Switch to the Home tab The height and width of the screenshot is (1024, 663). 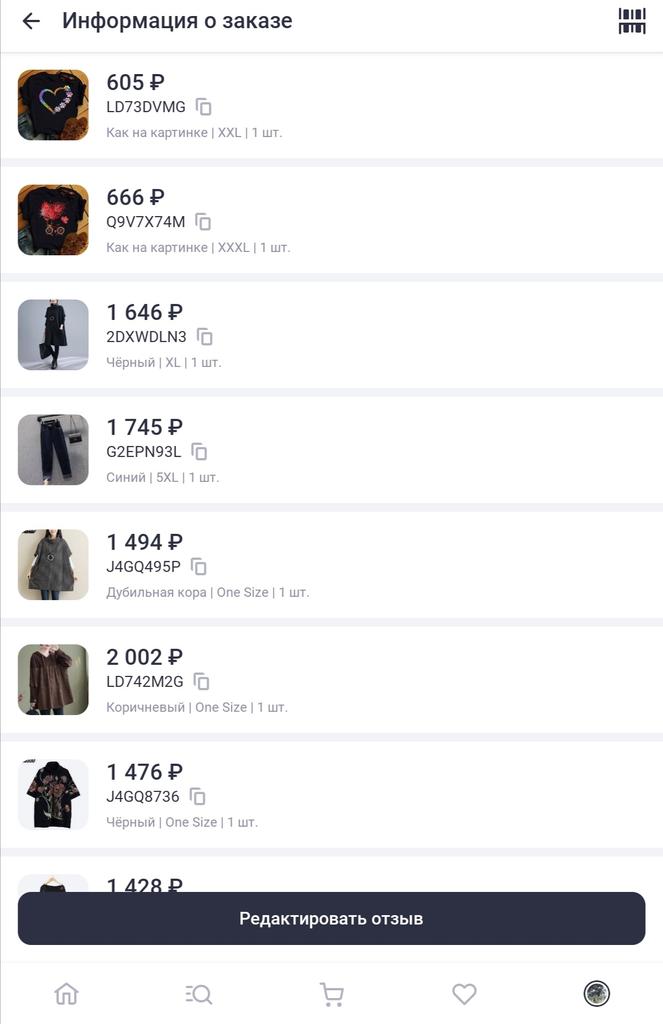(x=66, y=994)
